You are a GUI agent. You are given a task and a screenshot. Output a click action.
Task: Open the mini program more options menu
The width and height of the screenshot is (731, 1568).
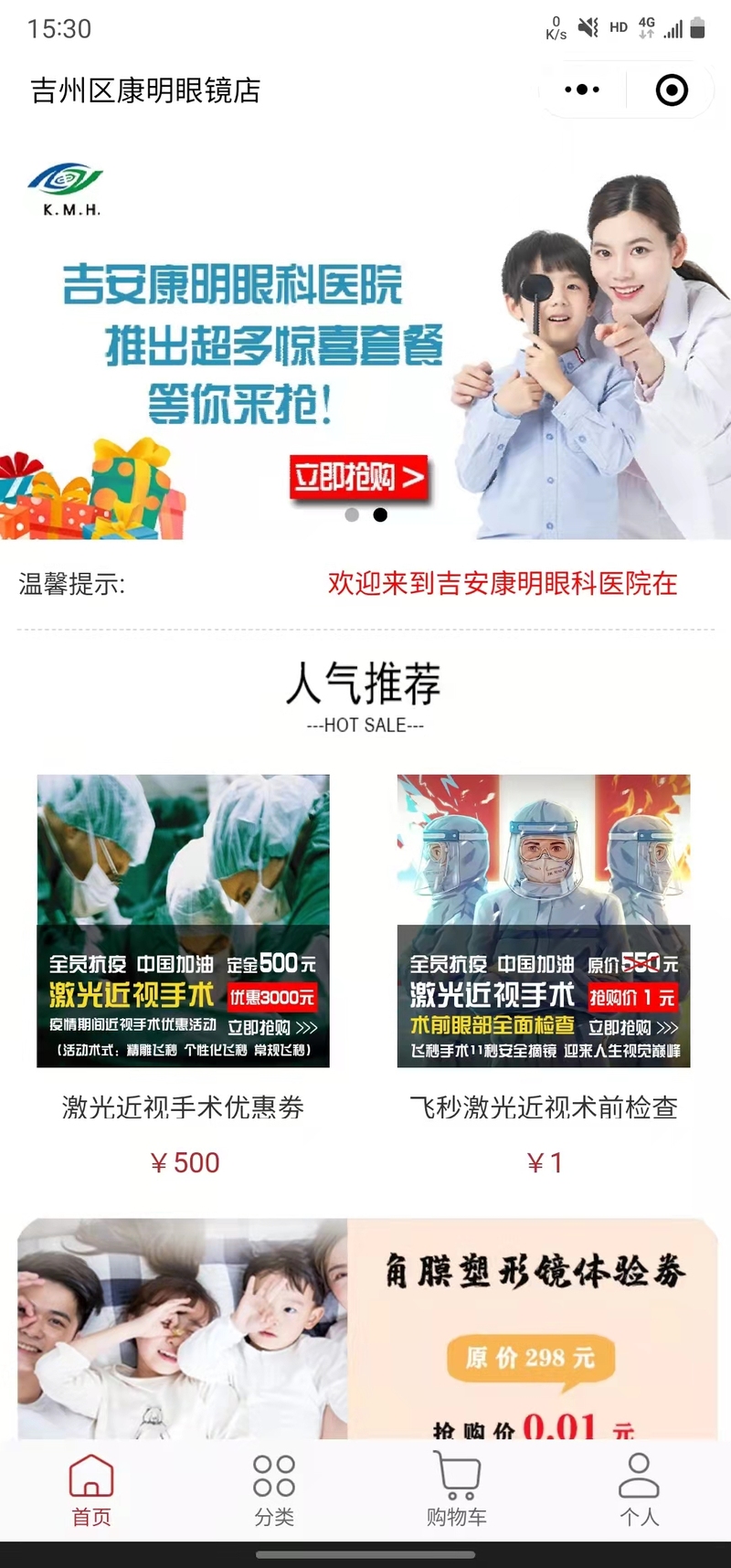coord(582,90)
